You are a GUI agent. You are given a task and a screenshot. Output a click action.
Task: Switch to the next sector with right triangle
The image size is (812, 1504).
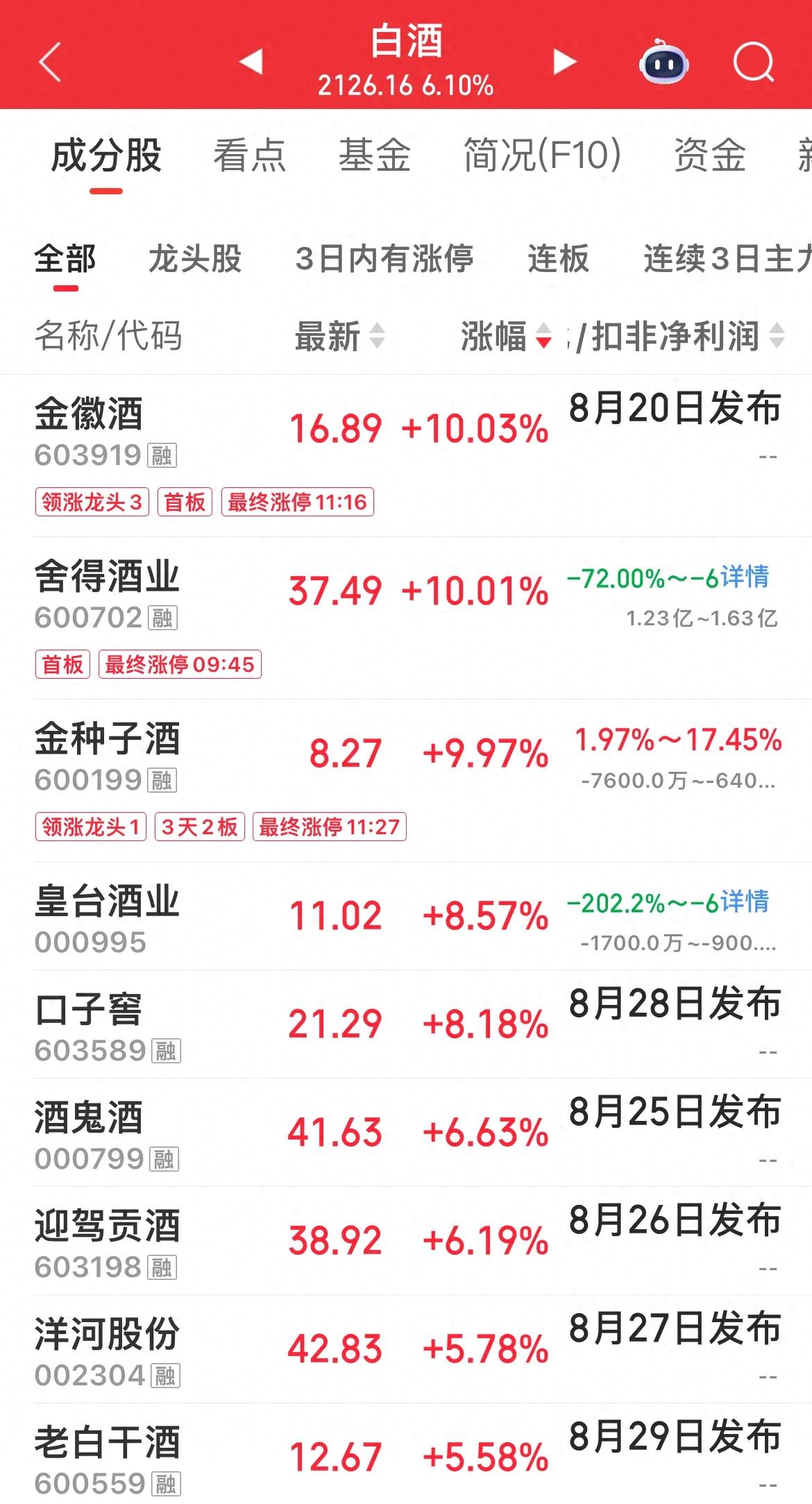click(x=564, y=62)
